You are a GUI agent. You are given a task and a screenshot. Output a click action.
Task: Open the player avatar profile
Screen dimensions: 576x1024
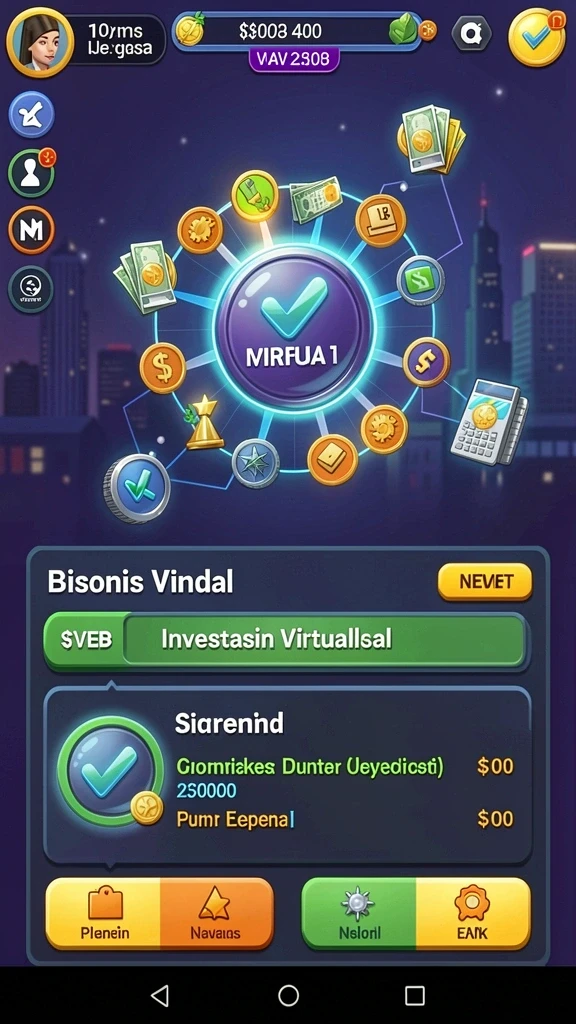click(39, 42)
